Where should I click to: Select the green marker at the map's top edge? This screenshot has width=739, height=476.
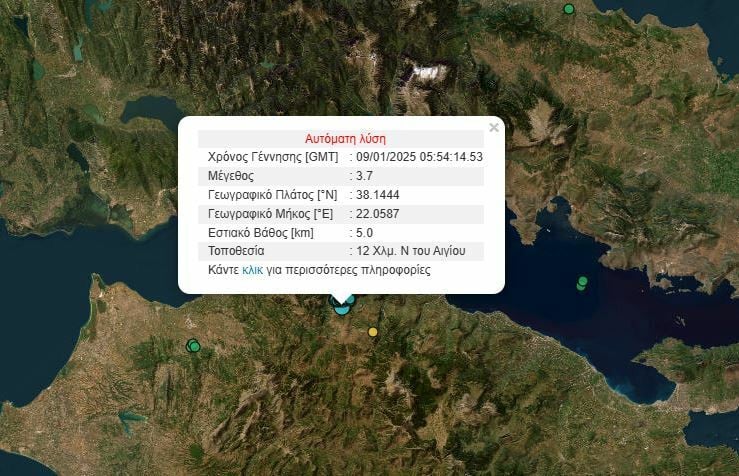point(569,9)
